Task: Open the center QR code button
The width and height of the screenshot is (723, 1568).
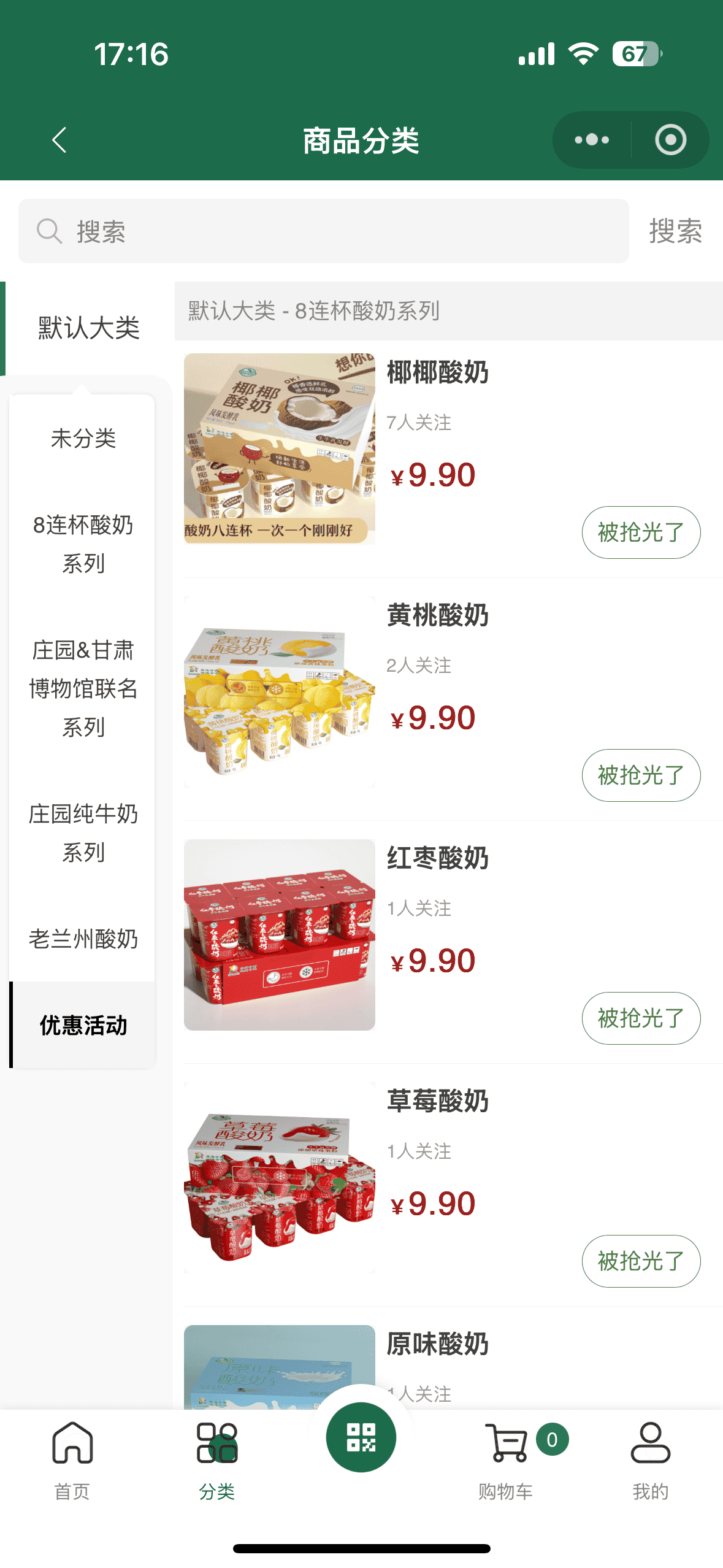Action: pos(361,1437)
